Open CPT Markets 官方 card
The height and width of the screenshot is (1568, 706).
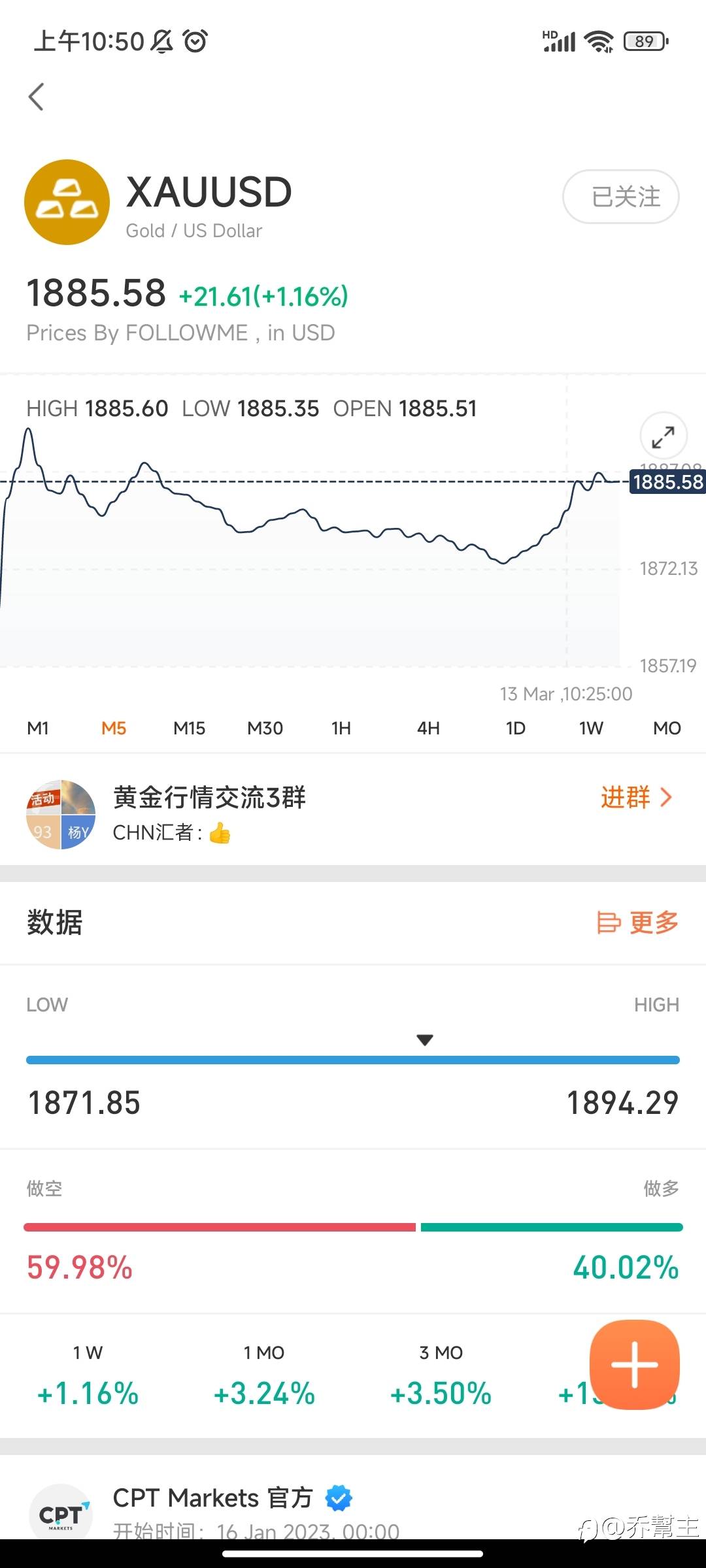(x=353, y=1509)
